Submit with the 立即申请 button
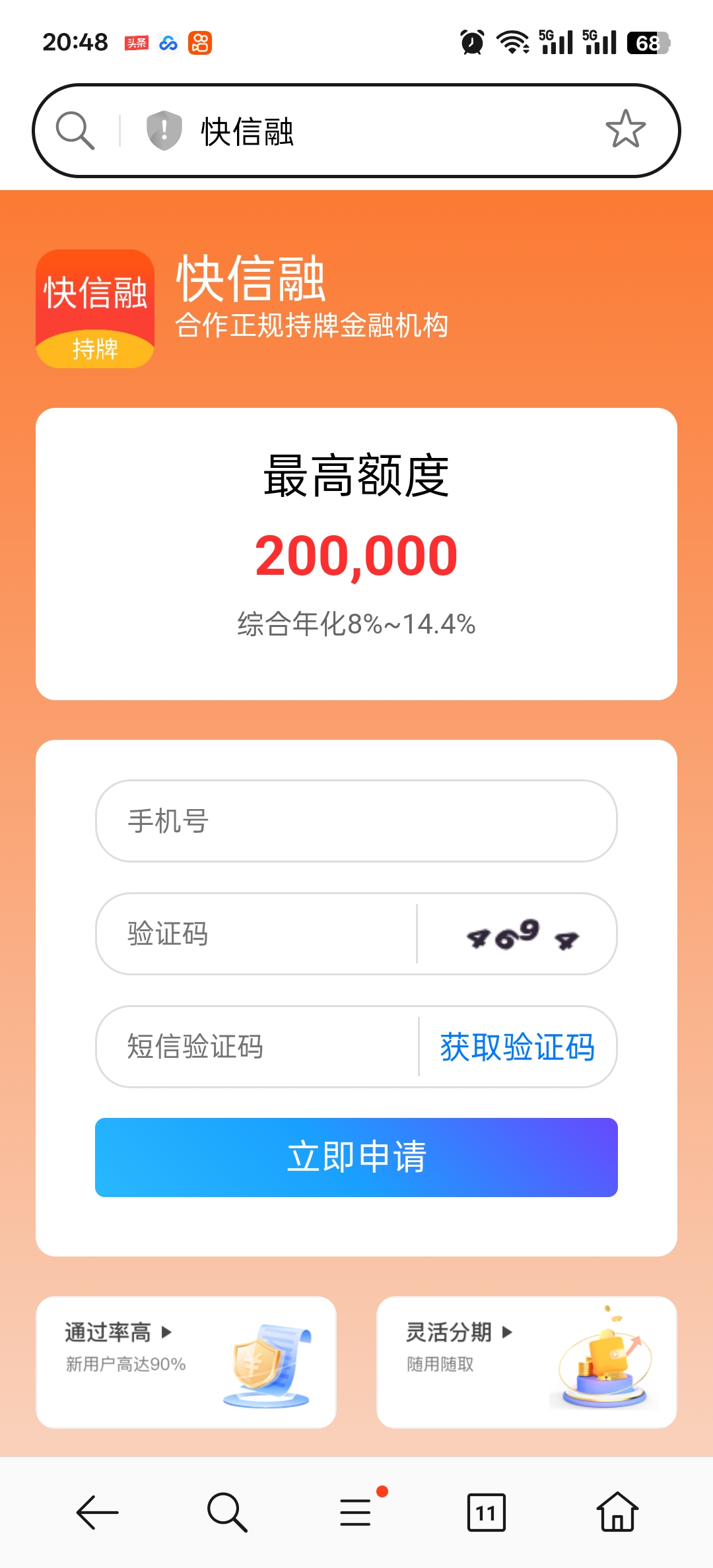 [x=356, y=1158]
